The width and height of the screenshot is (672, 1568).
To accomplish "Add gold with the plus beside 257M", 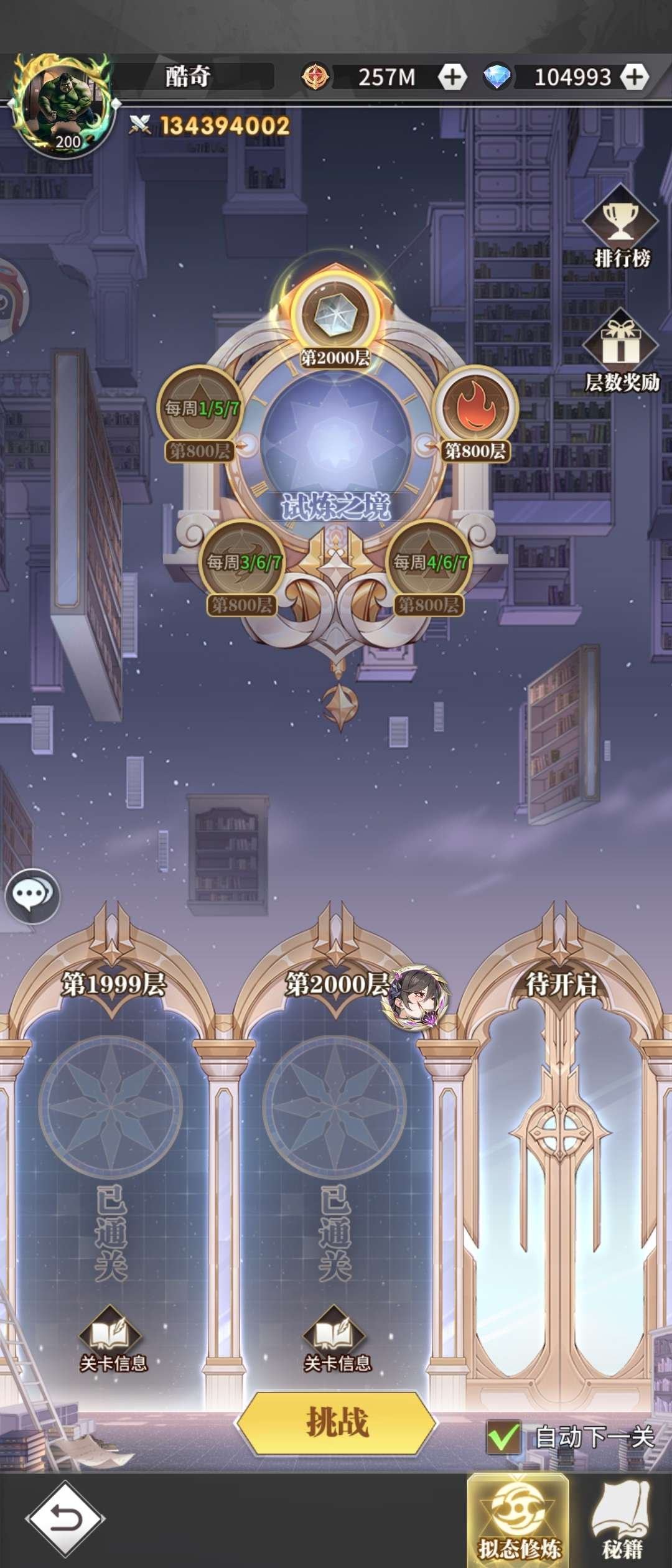I will coord(452,77).
